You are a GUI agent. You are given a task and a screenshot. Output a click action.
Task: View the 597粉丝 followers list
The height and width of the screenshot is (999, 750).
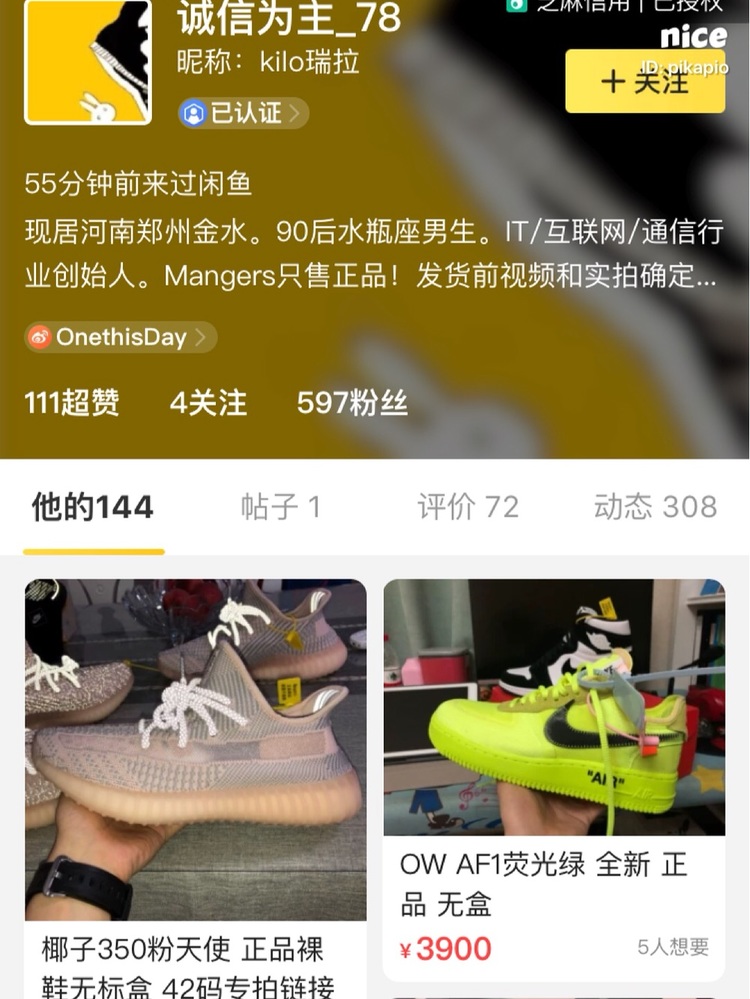352,403
